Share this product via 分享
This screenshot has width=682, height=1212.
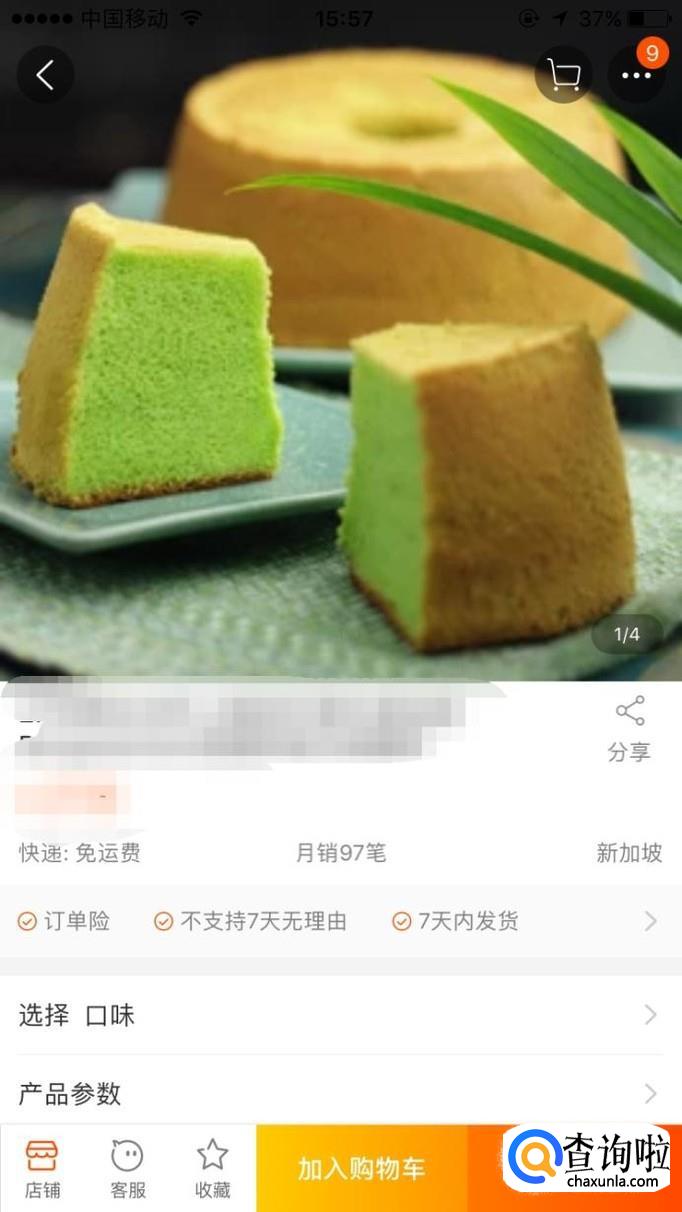(x=629, y=730)
